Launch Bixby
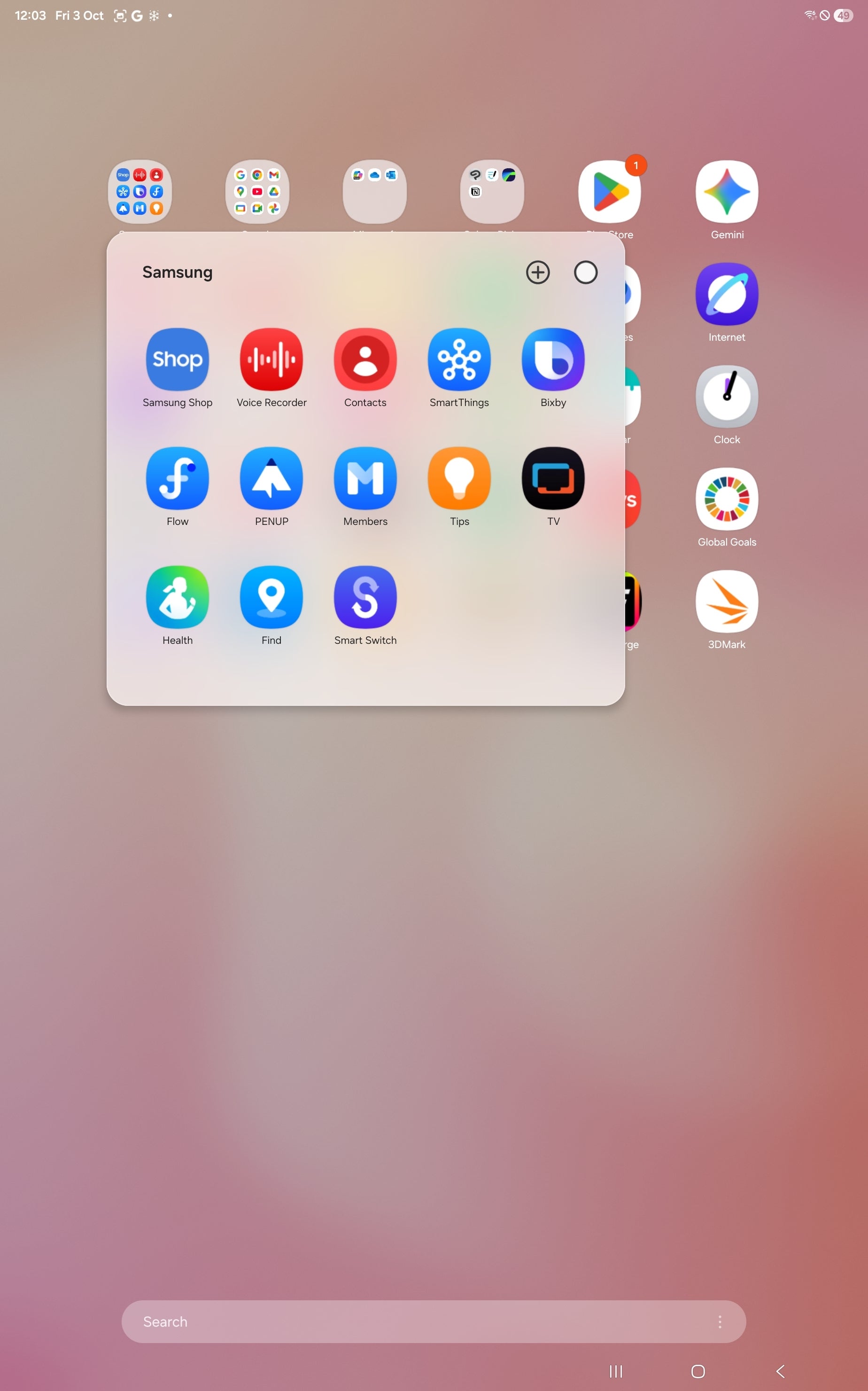This screenshot has height=1391, width=868. tap(552, 359)
